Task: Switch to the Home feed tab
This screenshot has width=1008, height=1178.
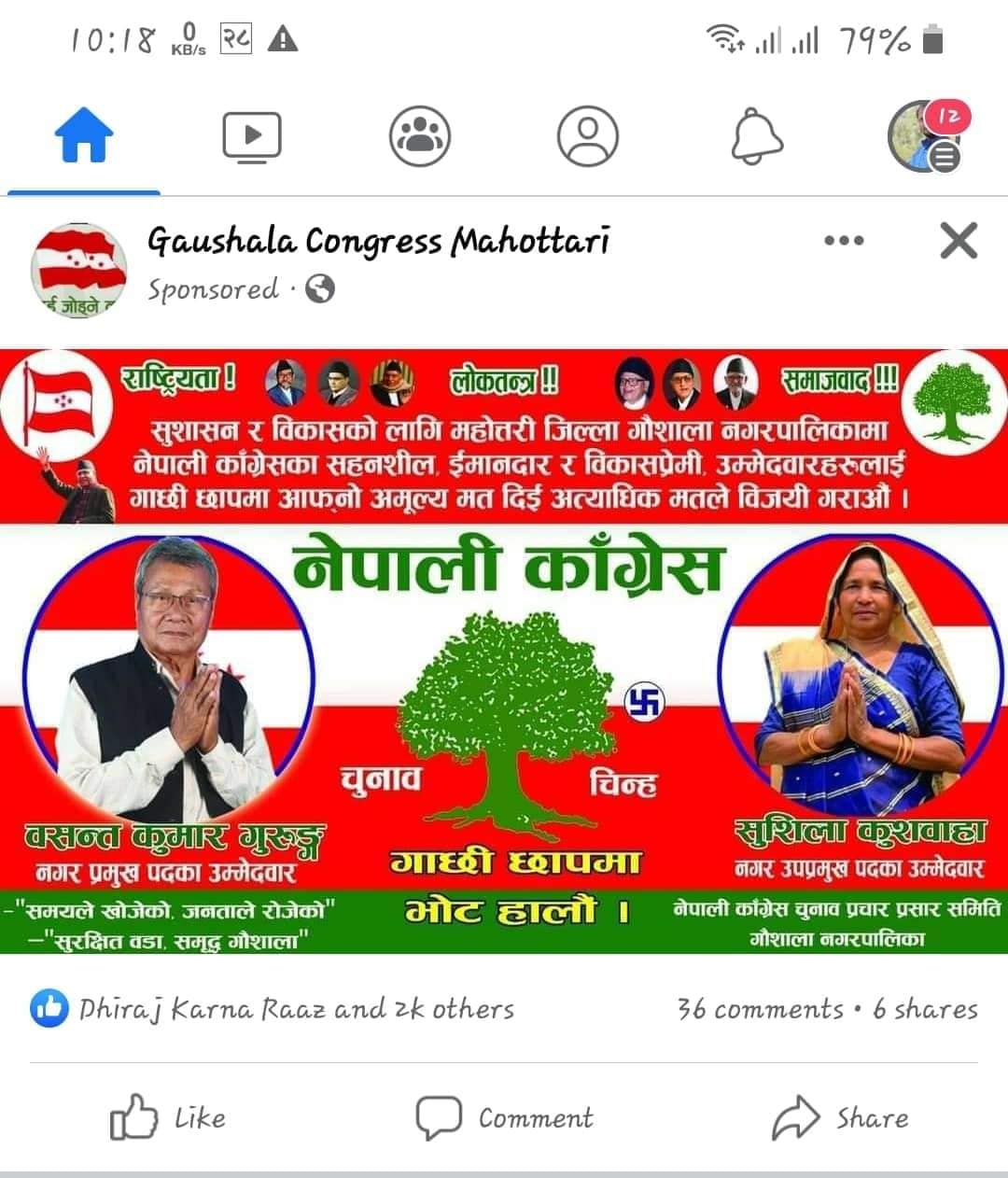Action: pos(84,136)
